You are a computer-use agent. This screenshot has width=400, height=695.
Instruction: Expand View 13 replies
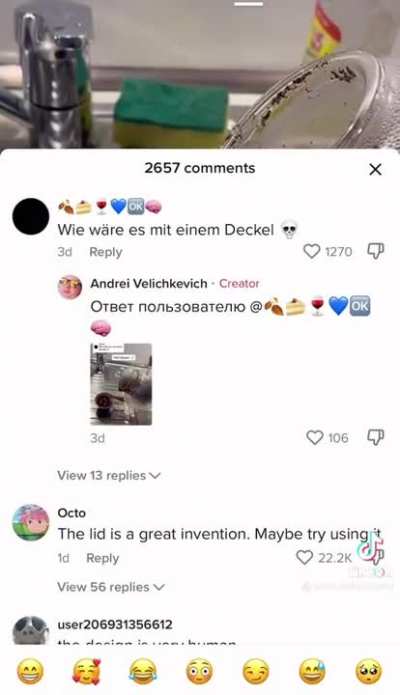109,476
